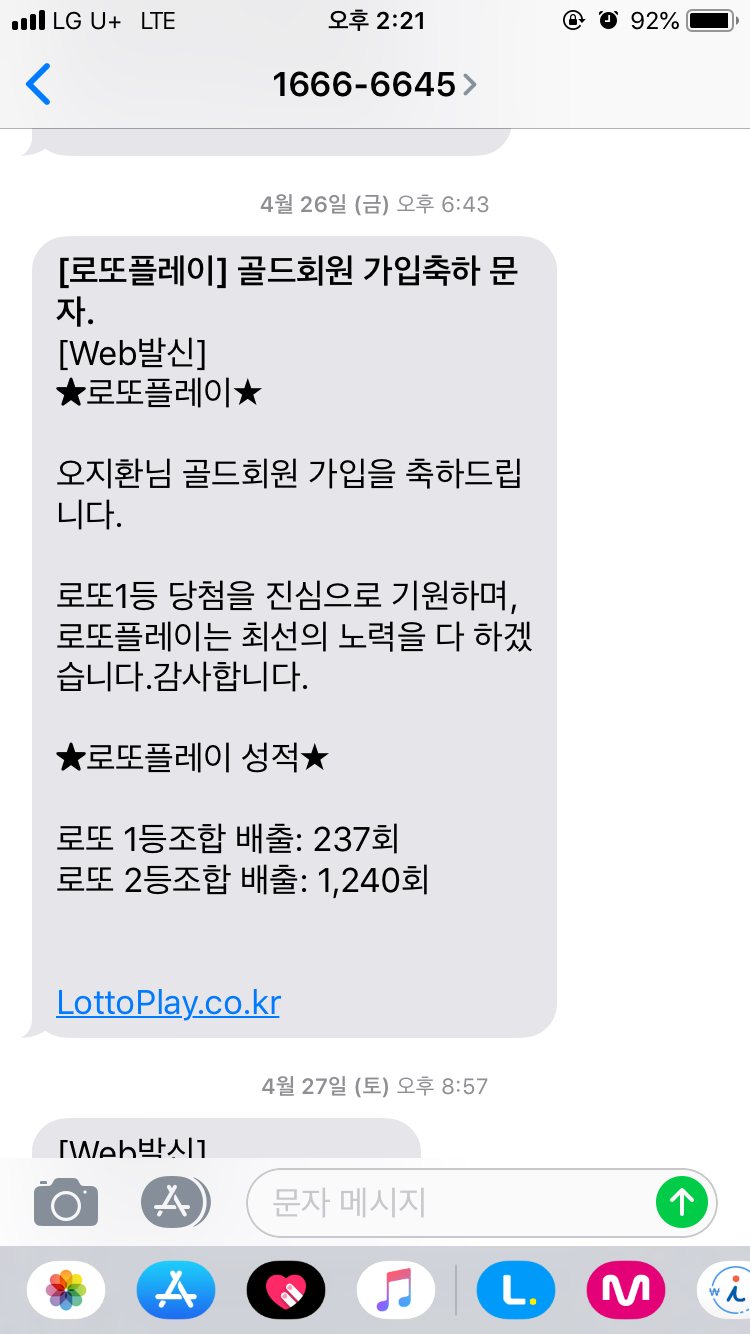The width and height of the screenshot is (750, 1334).
Task: Open the LottoPlay.co.kr link
Action: point(168,1002)
